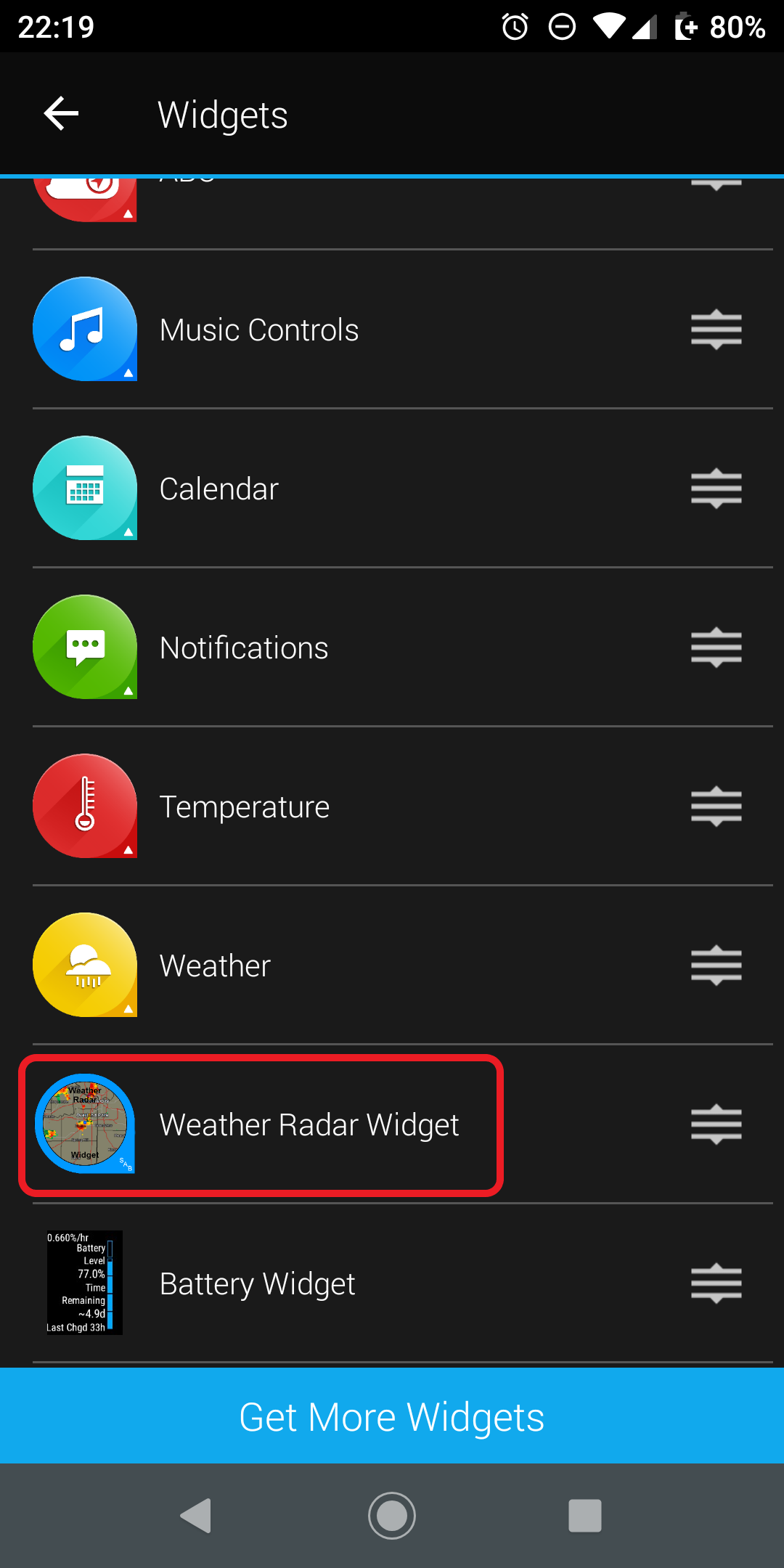The height and width of the screenshot is (1568, 784).
Task: Tap reorder handle for Music Controls
Action: pos(716,330)
